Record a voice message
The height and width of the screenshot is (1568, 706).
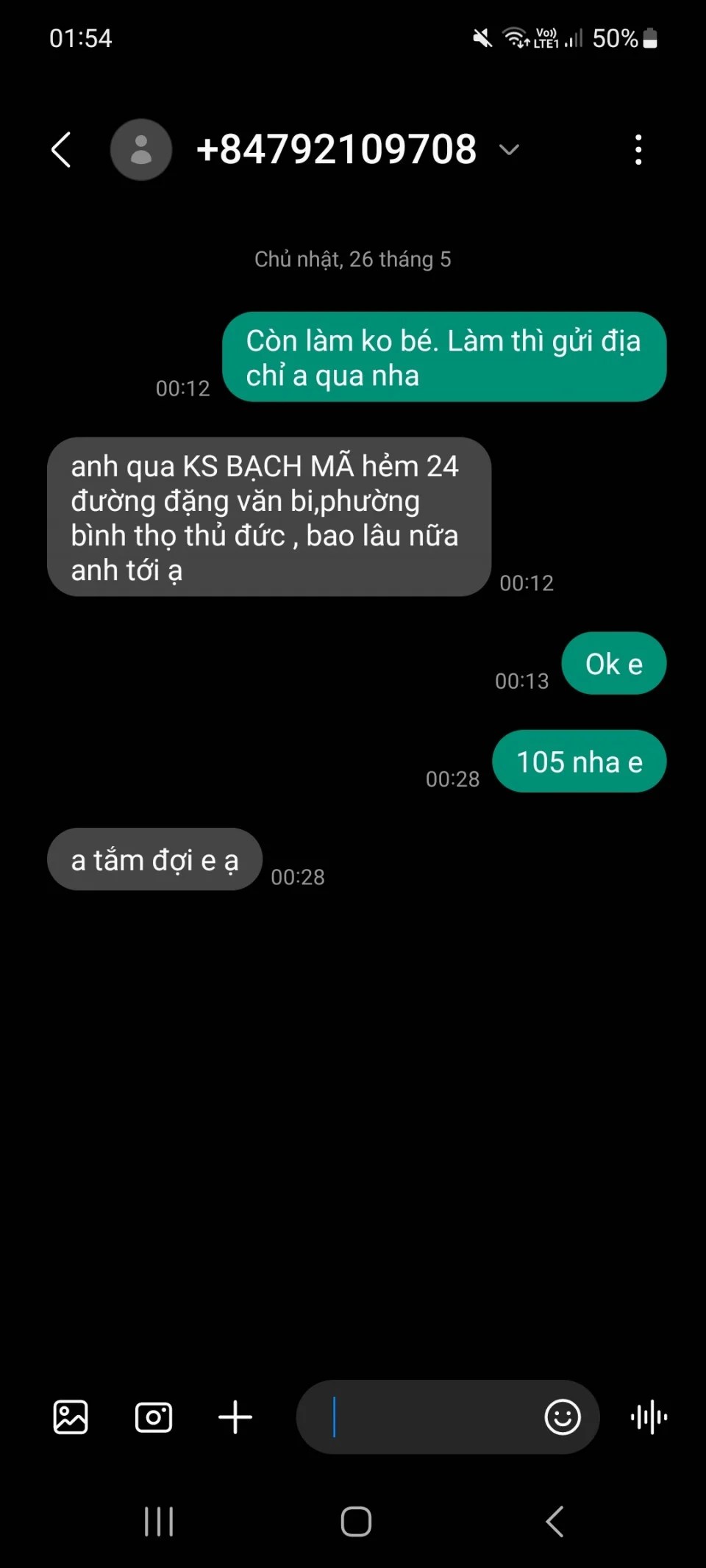click(649, 1417)
